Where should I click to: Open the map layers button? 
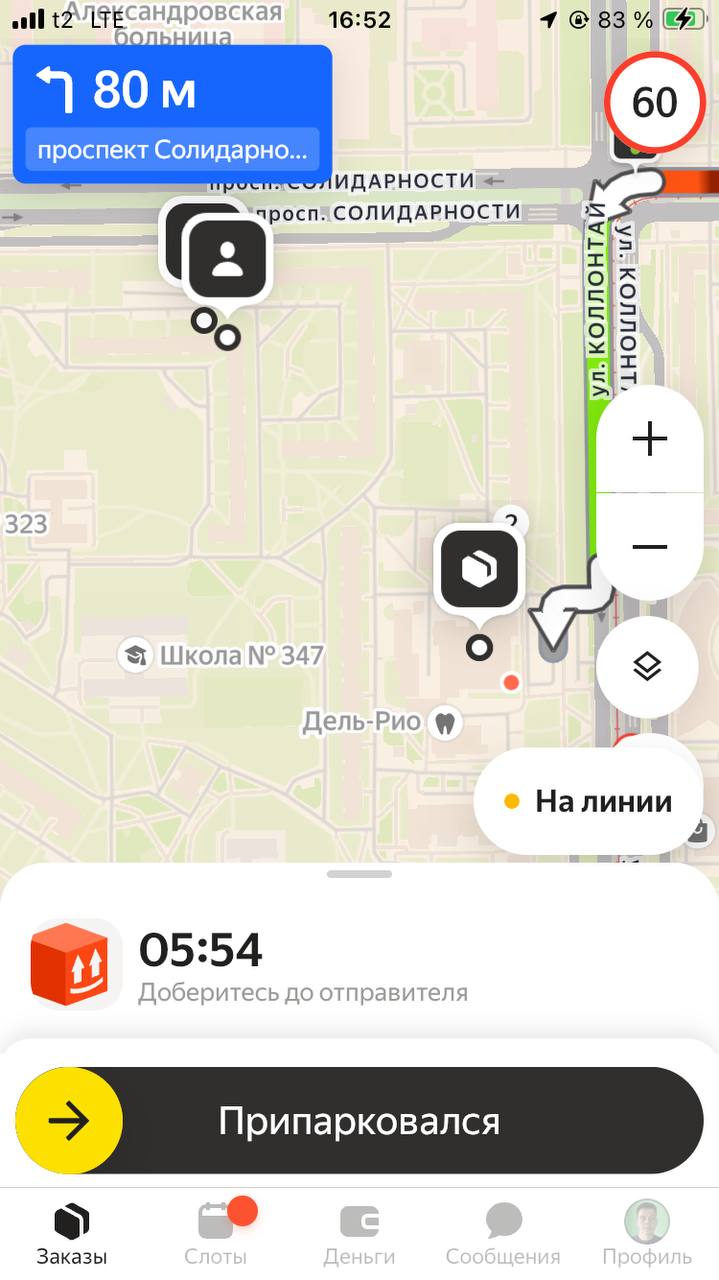click(648, 667)
